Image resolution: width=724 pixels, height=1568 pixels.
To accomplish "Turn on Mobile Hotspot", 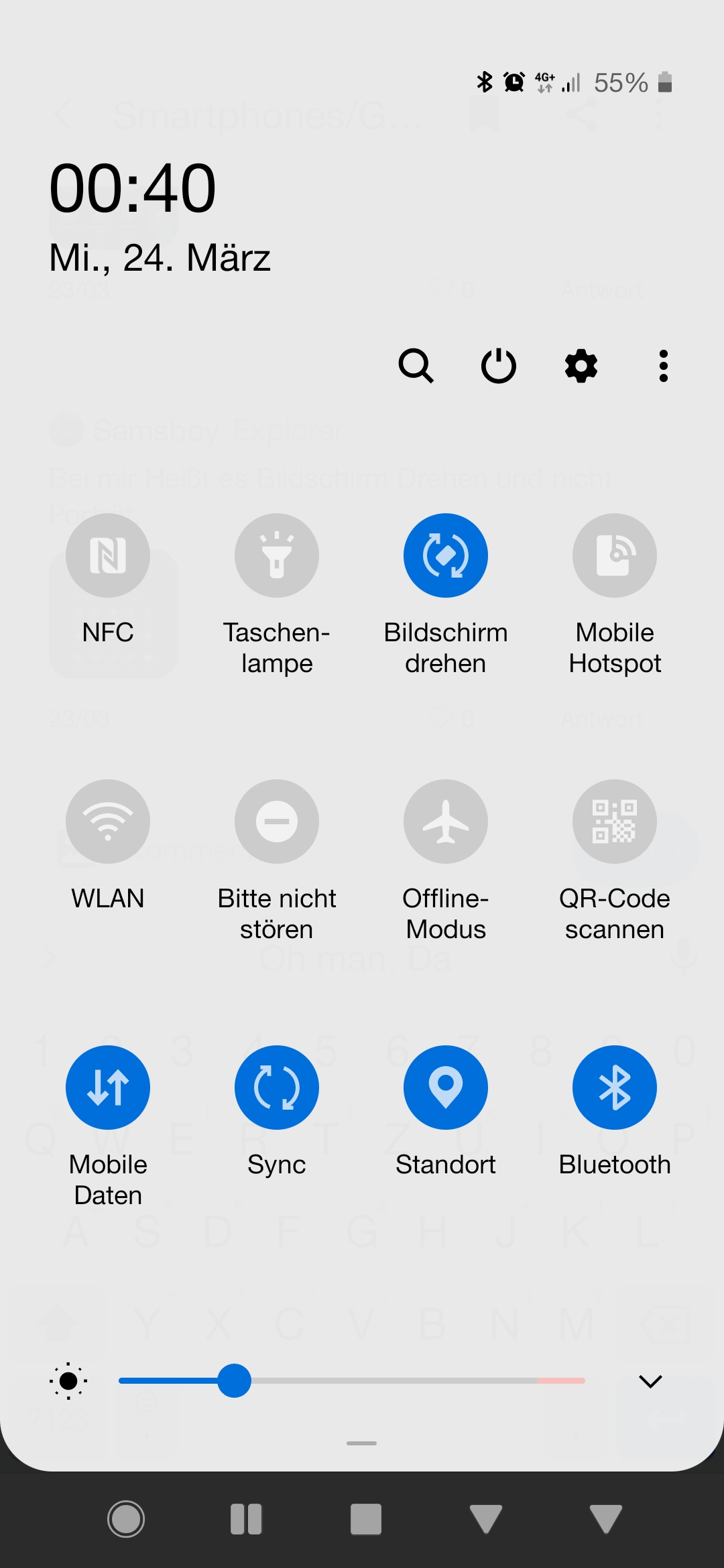I will (615, 556).
